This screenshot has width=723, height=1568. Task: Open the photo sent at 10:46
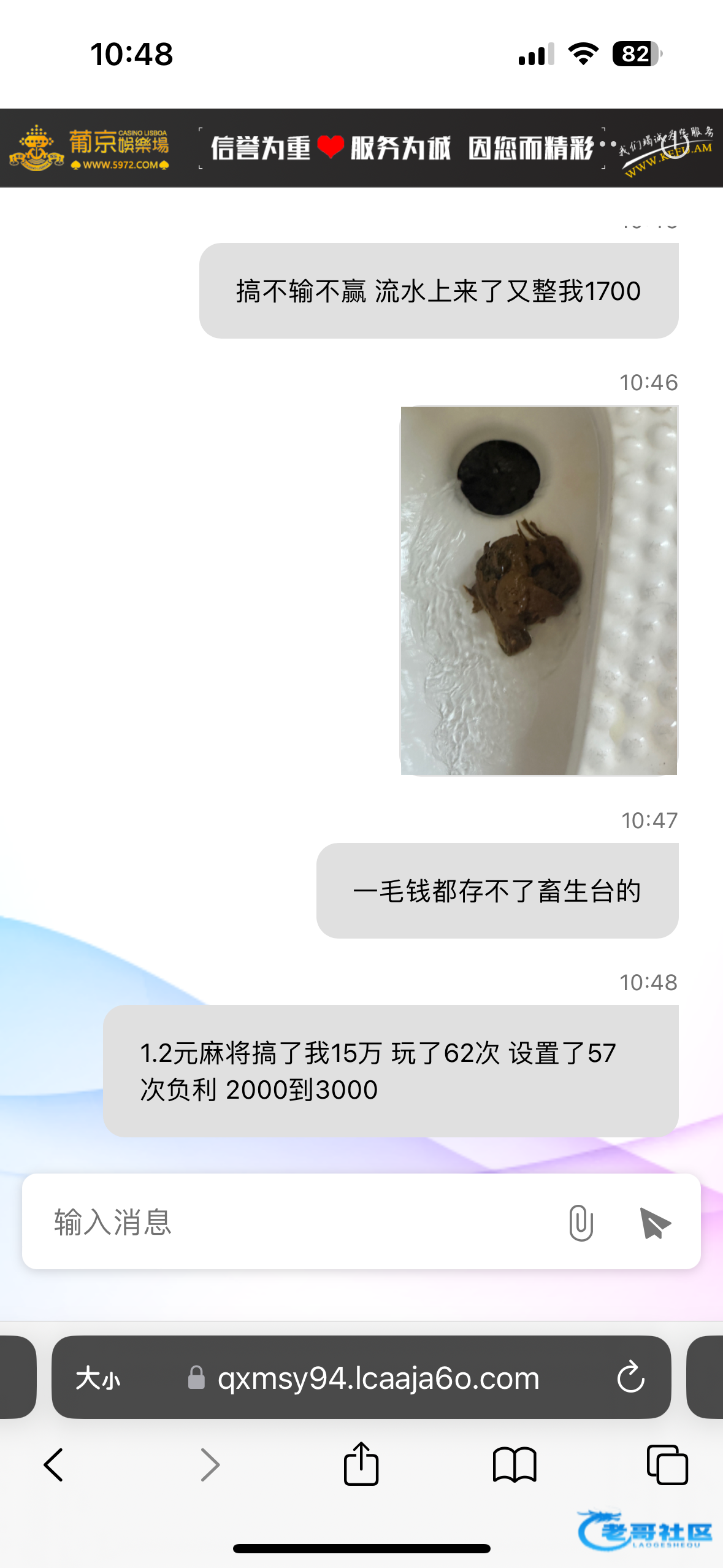pyautogui.click(x=538, y=590)
